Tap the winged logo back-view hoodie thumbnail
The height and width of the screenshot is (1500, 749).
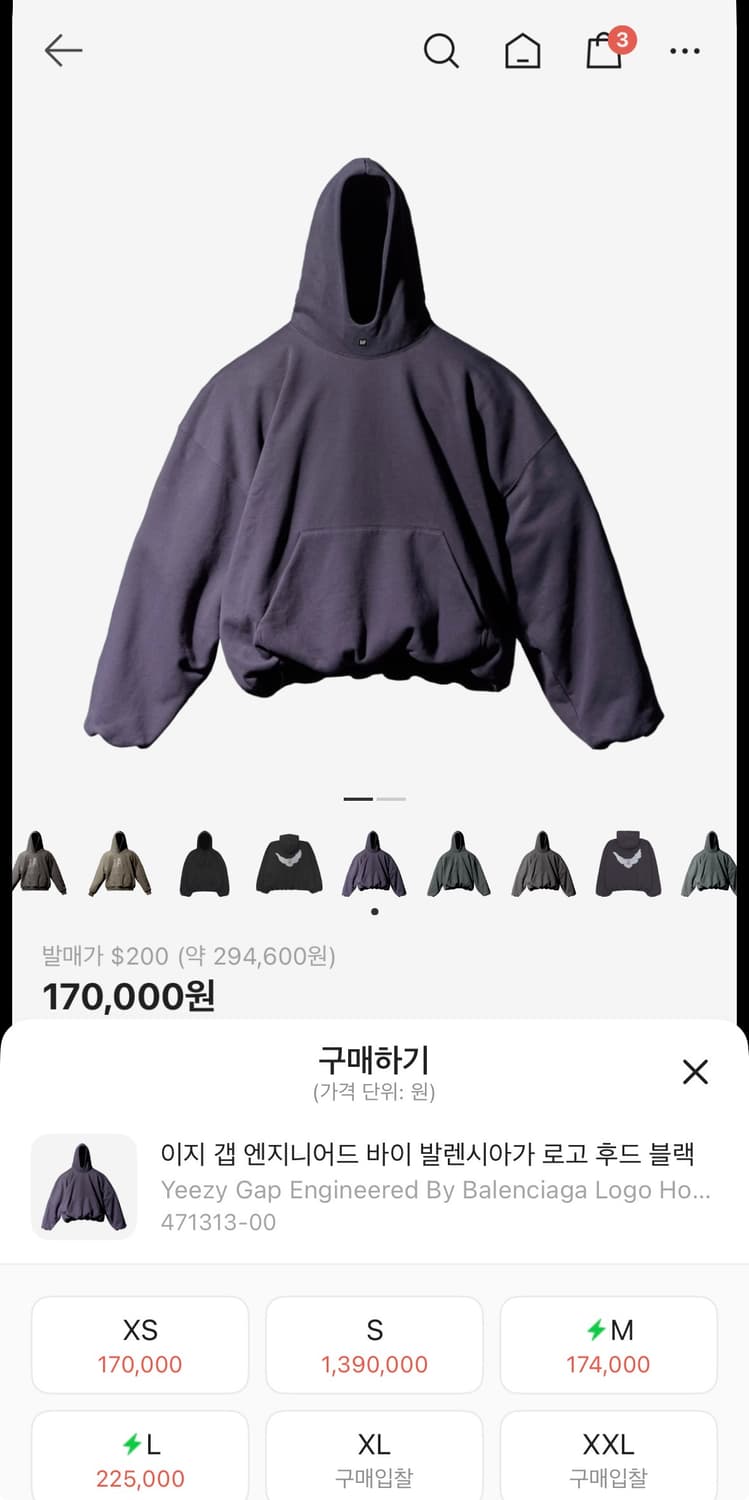288,863
